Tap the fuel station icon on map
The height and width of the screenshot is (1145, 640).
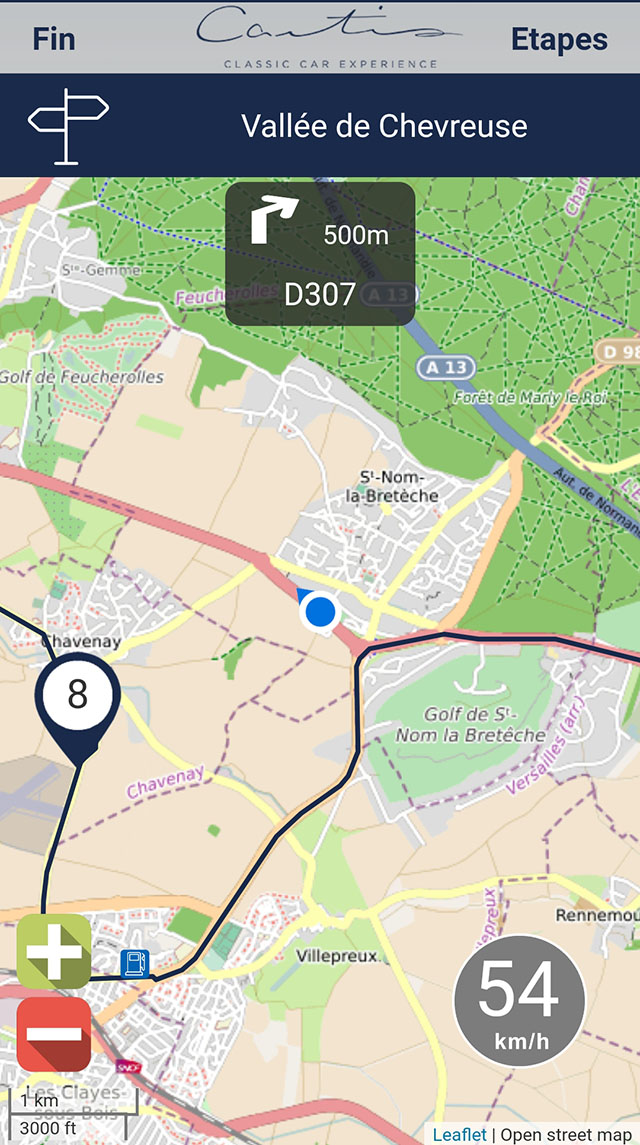click(135, 963)
